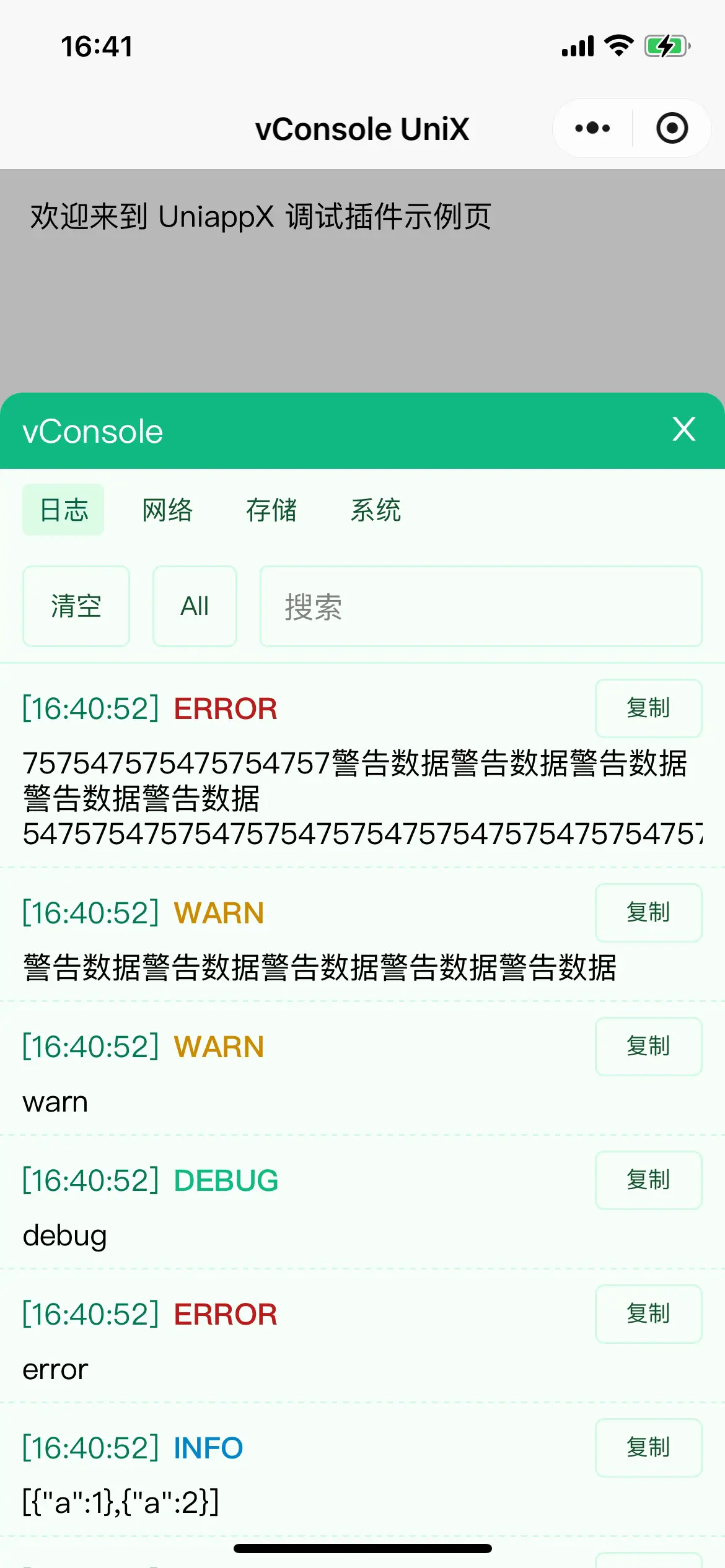
Task: Copy the WARN log with 警告数据 text
Action: (648, 913)
